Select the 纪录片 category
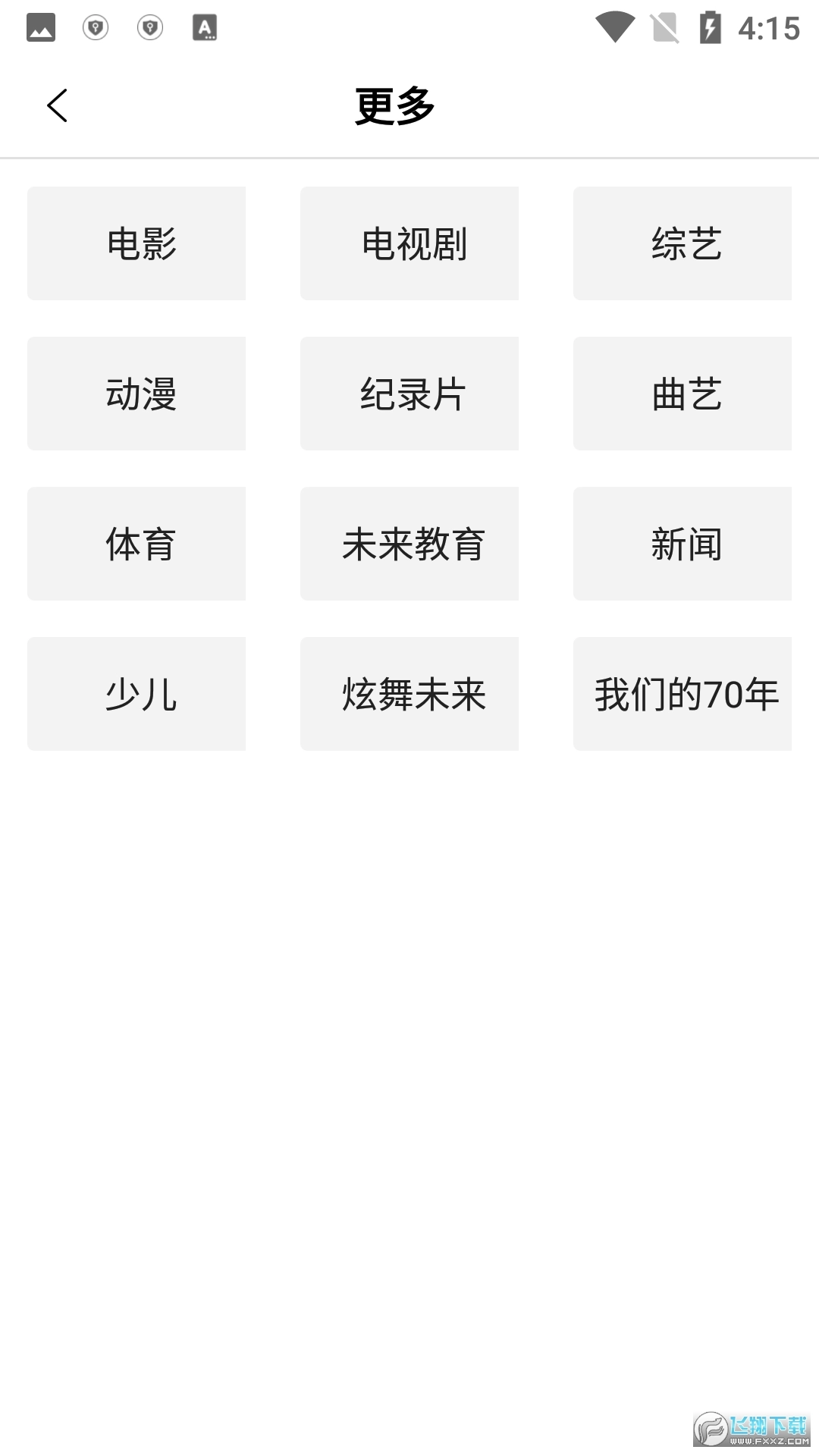Viewport: 819px width, 1456px height. click(409, 393)
